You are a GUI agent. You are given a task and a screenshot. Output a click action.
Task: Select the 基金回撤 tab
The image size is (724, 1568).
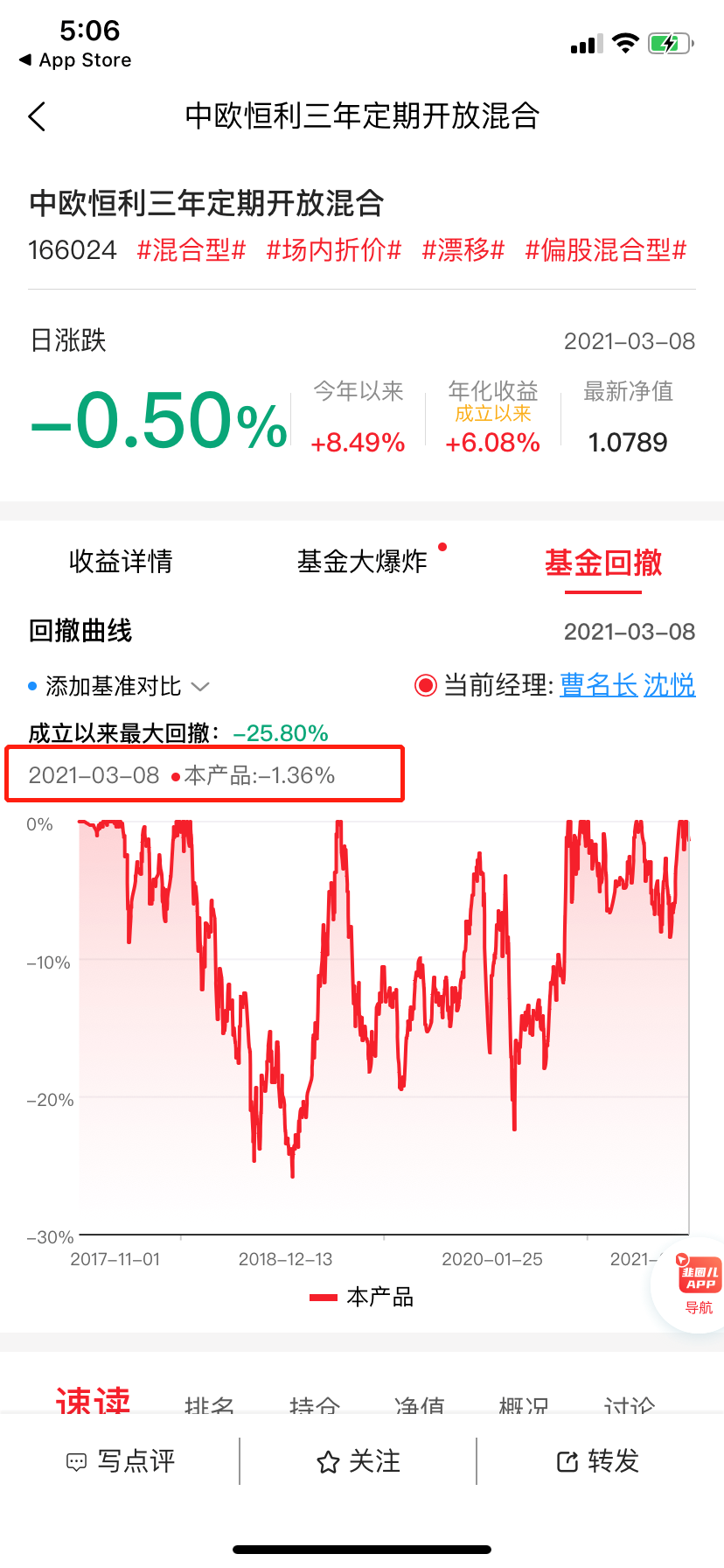pyautogui.click(x=603, y=563)
